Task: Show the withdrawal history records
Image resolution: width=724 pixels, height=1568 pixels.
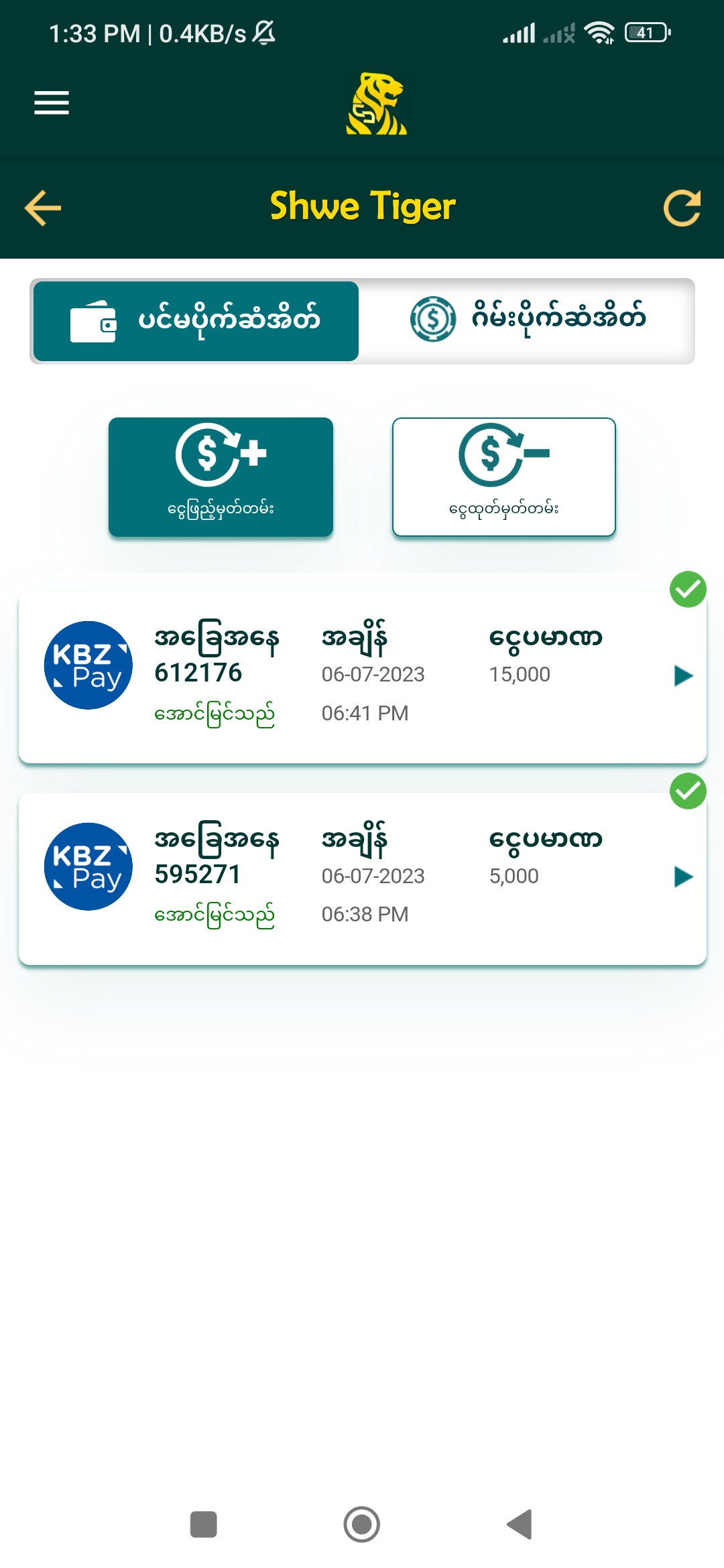Action: pyautogui.click(x=503, y=477)
